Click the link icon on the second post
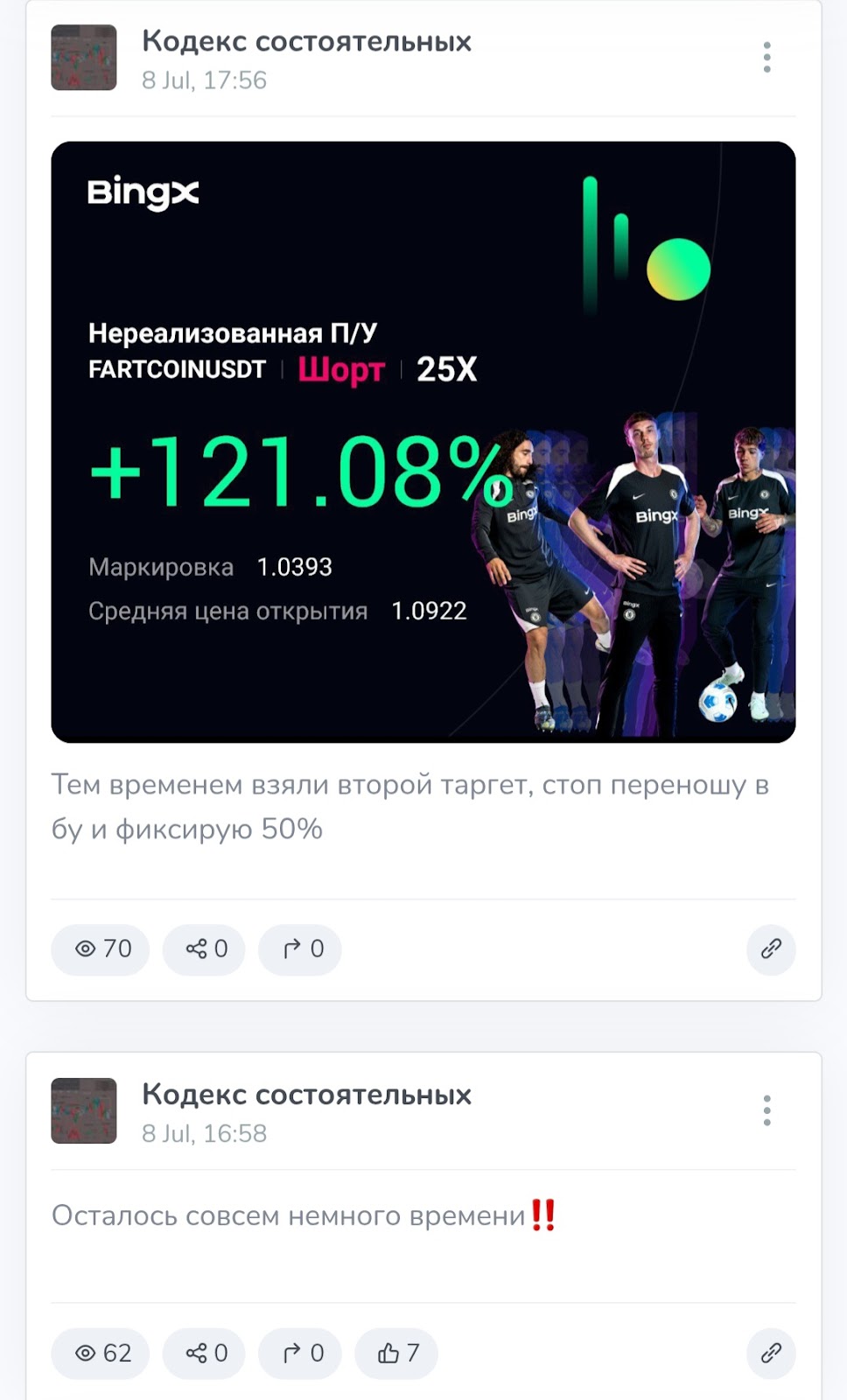The height and width of the screenshot is (1400, 847). pyautogui.click(x=769, y=1353)
